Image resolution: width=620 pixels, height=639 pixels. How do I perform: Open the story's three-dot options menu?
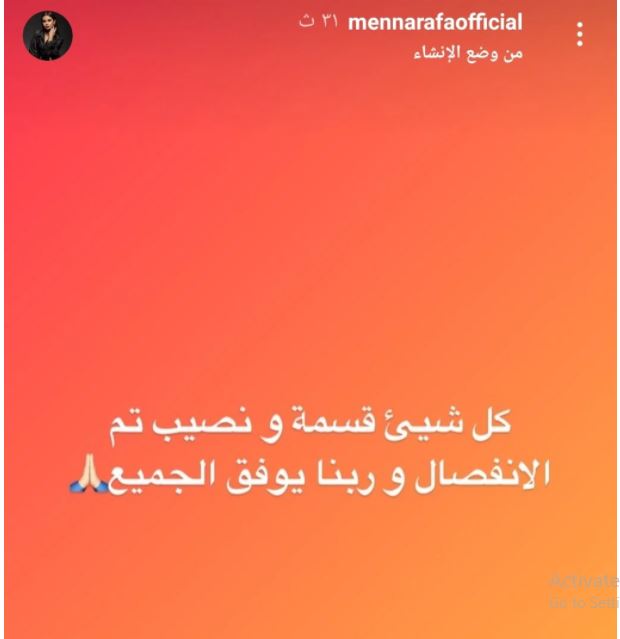pyautogui.click(x=579, y=35)
